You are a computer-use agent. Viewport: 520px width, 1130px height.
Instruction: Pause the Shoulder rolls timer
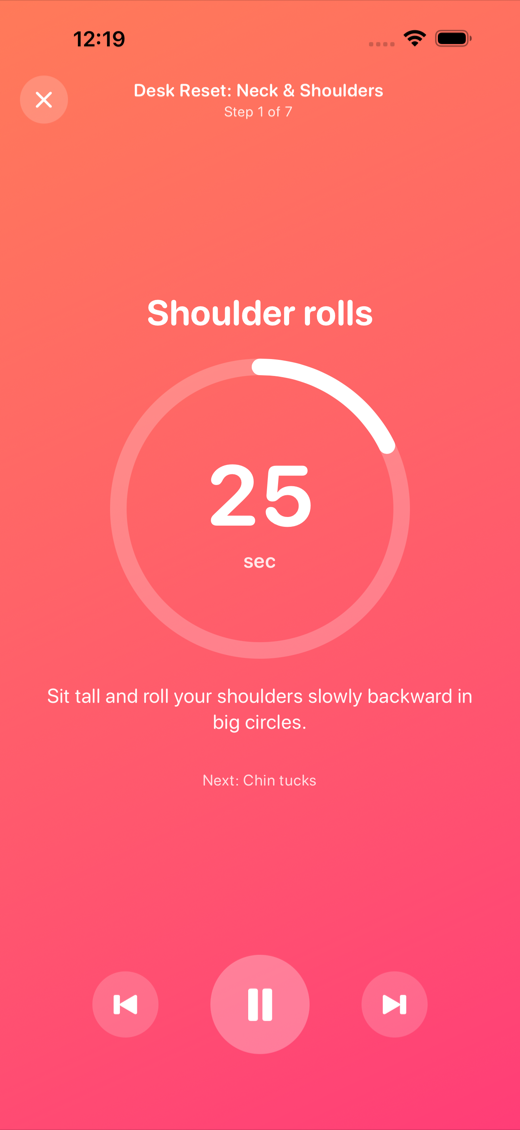coord(260,1005)
